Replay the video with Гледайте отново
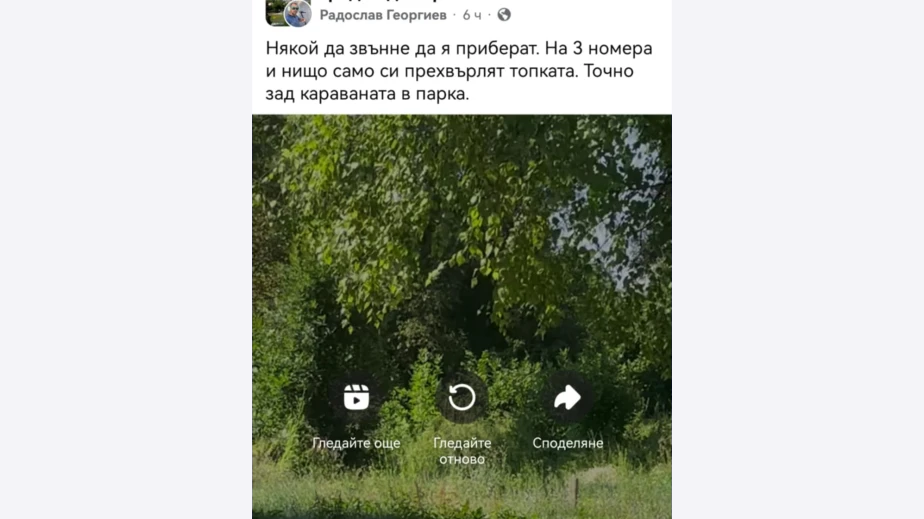The image size is (924, 519). point(461,398)
